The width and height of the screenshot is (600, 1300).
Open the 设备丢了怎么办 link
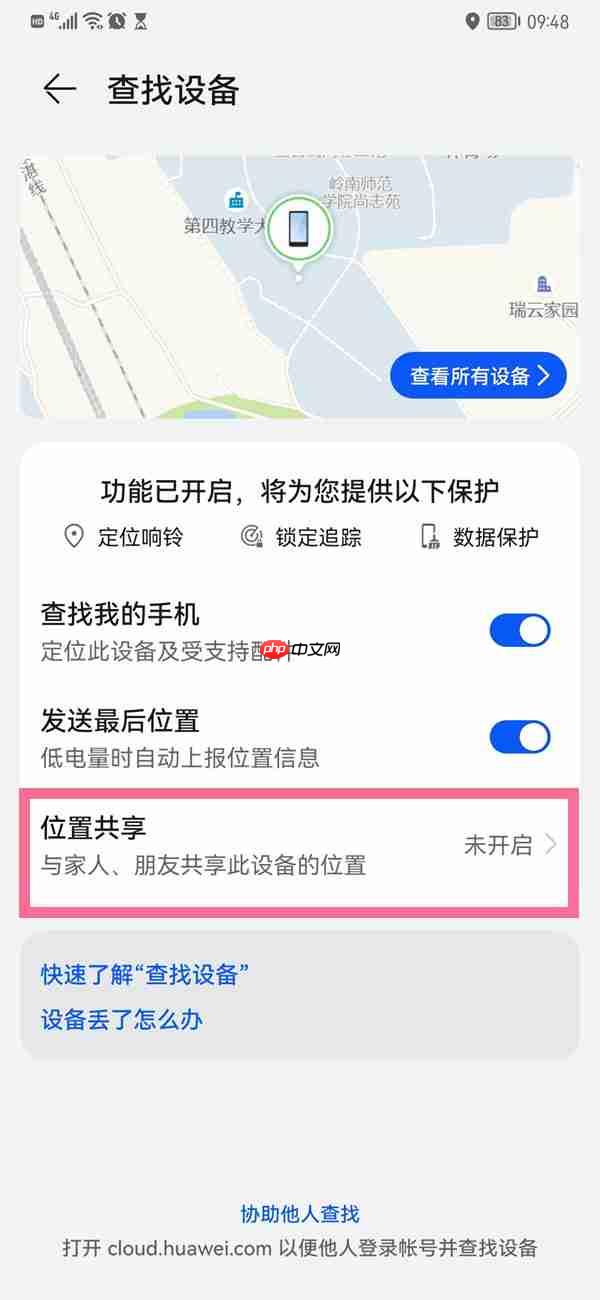tap(122, 1020)
